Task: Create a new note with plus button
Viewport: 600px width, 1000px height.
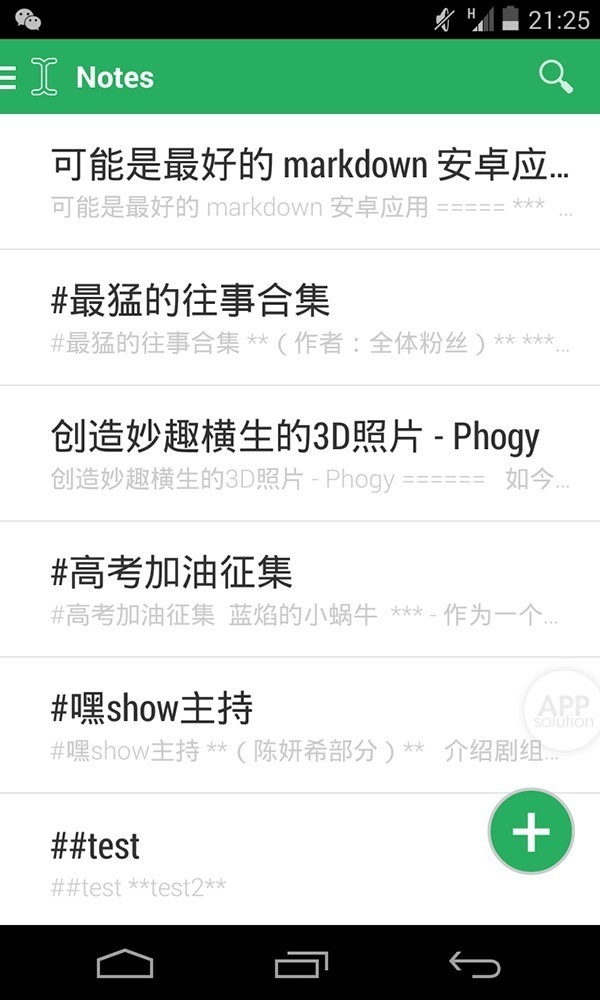Action: click(x=531, y=831)
